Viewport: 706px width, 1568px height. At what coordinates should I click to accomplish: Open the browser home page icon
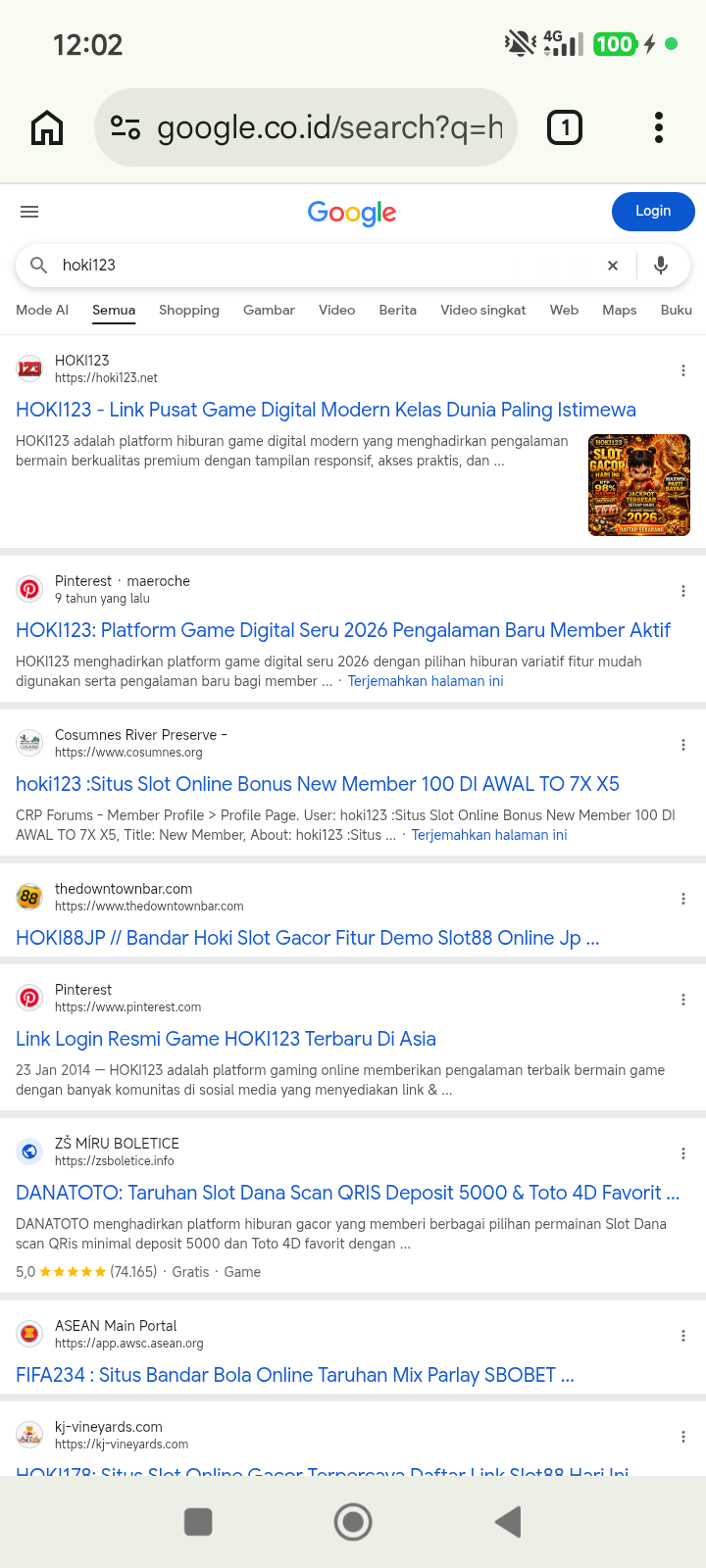pyautogui.click(x=47, y=127)
